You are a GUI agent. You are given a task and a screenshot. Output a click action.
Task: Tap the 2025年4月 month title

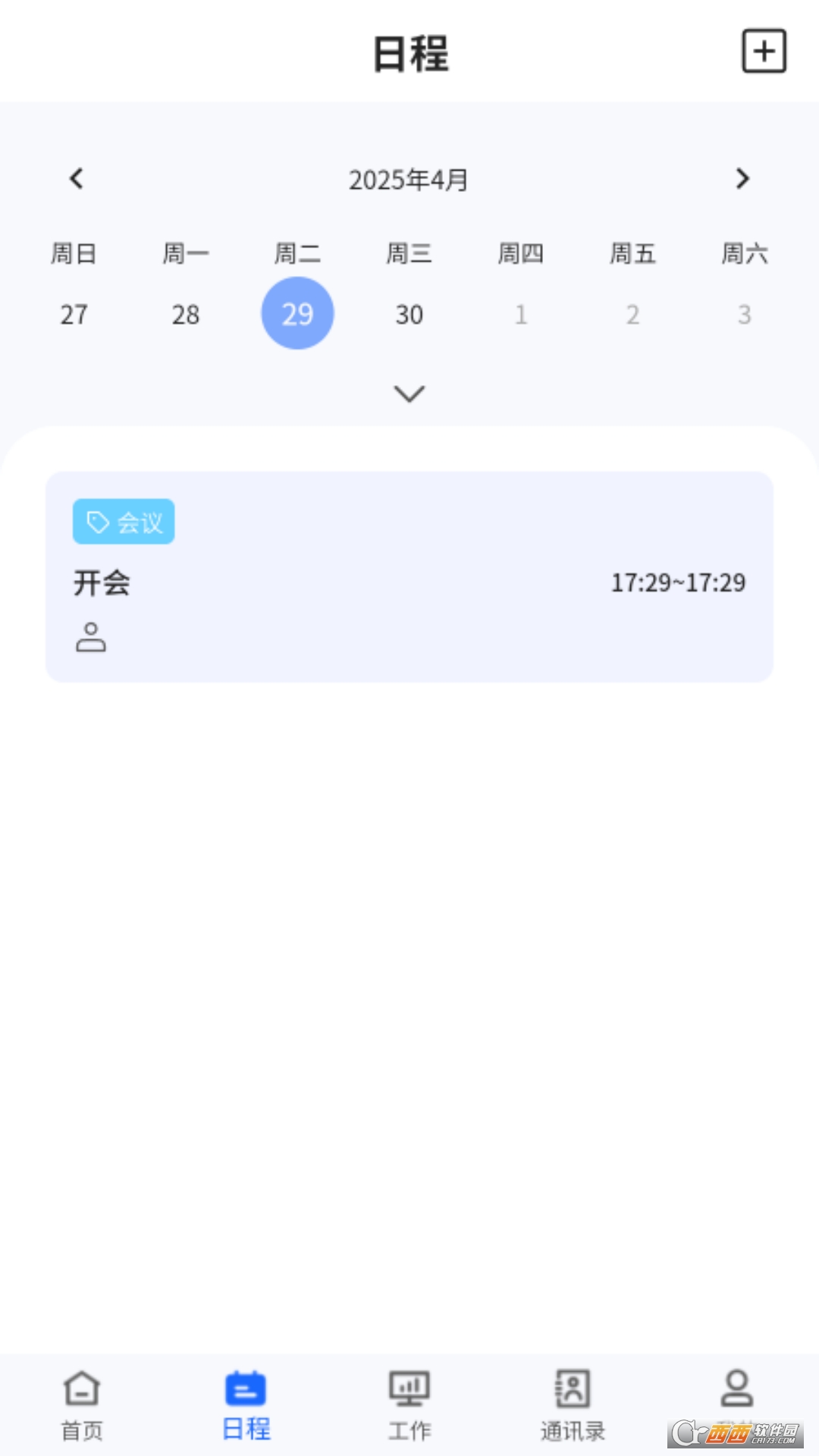click(x=409, y=179)
